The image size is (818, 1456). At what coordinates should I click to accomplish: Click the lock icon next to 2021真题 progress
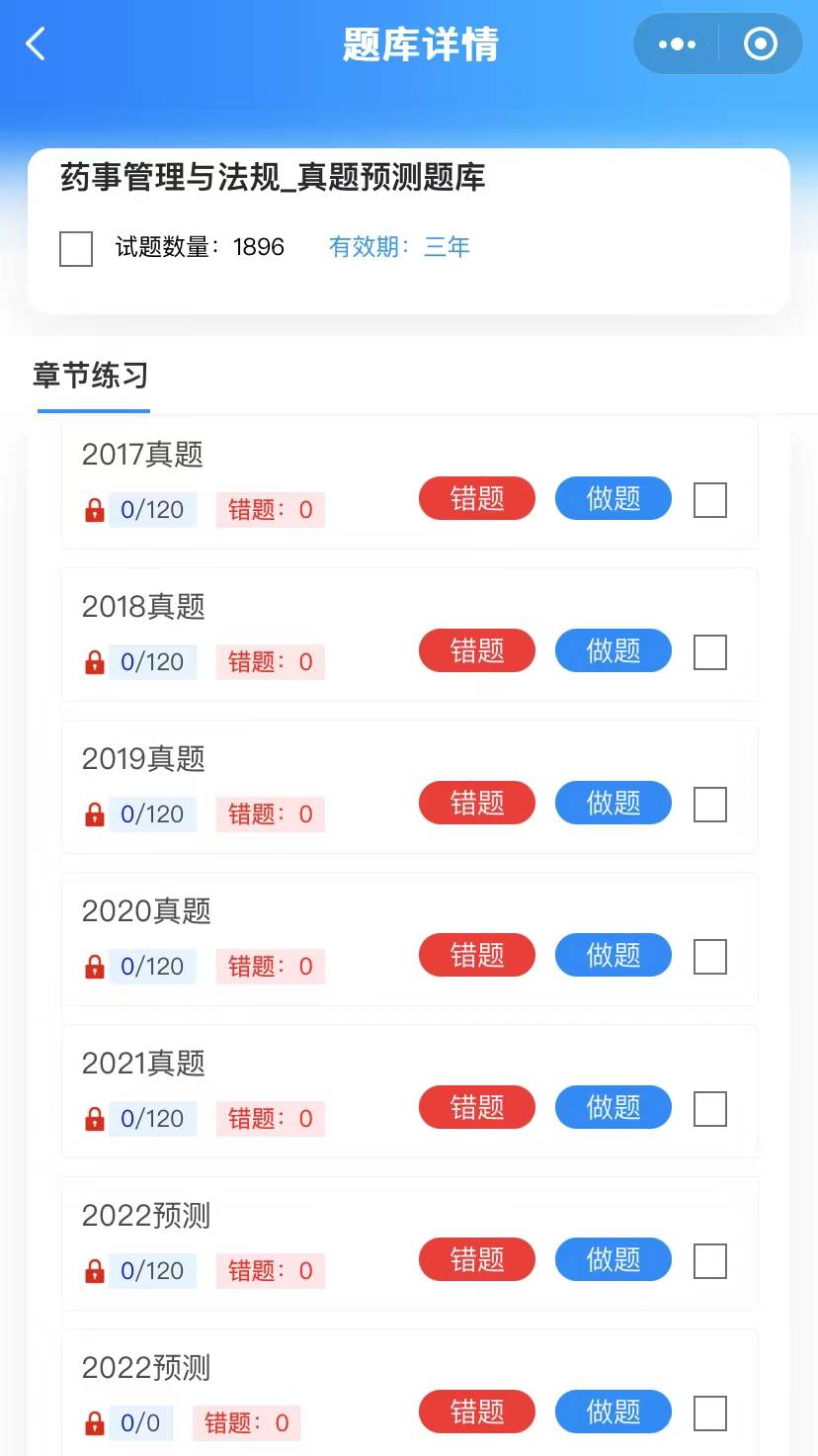coord(95,1119)
